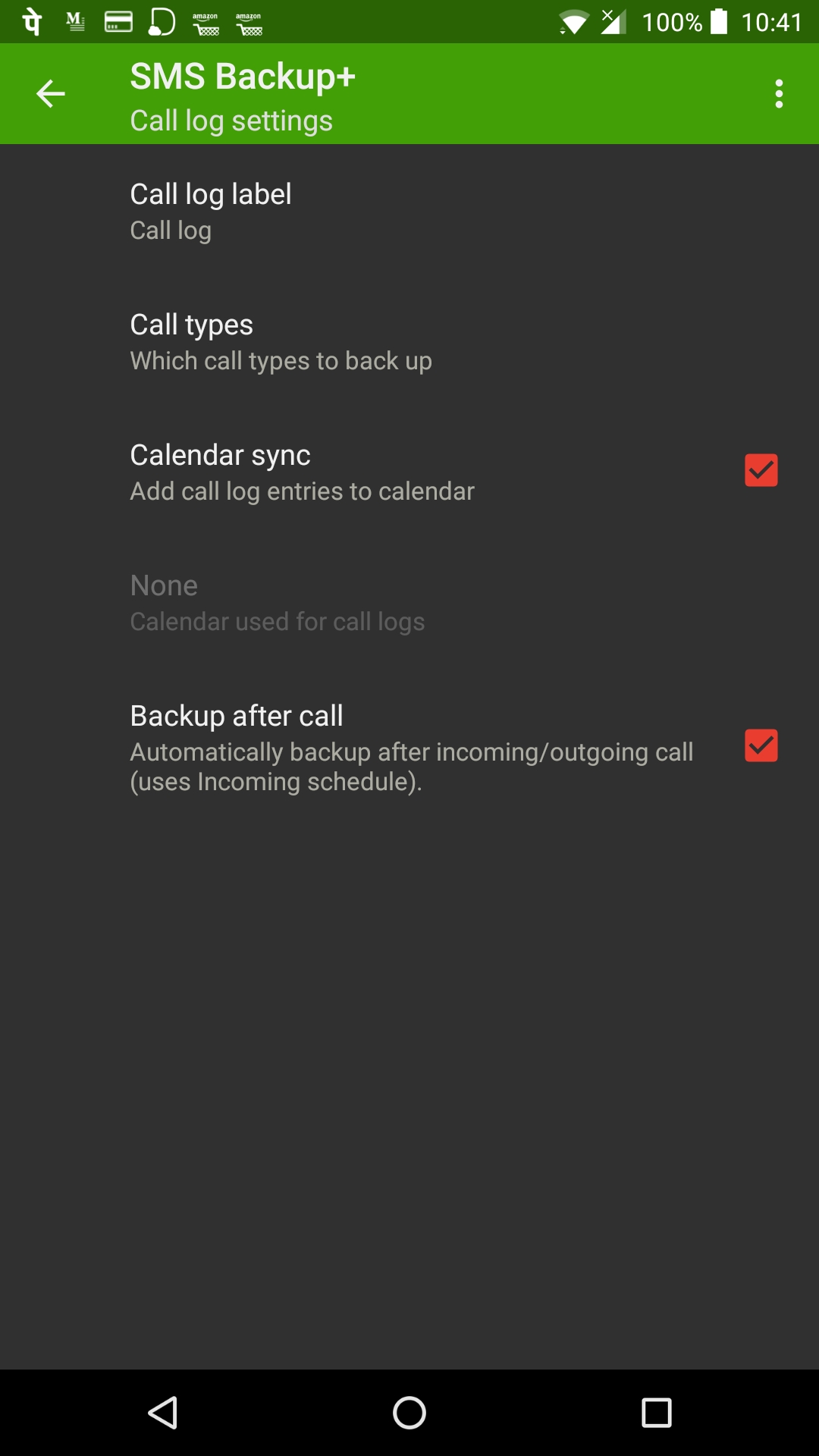Open the Call log label setting

409,212
